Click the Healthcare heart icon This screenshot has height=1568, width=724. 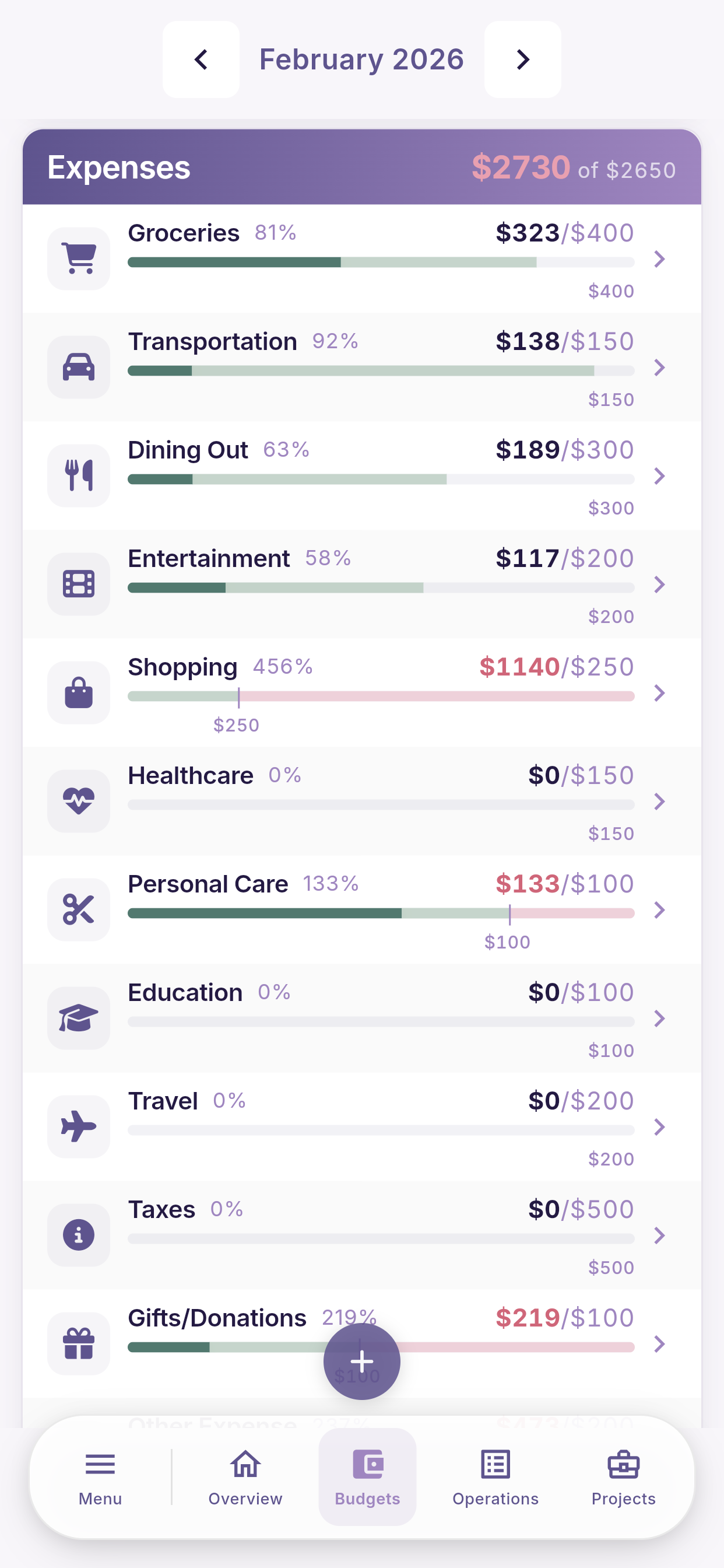[79, 800]
